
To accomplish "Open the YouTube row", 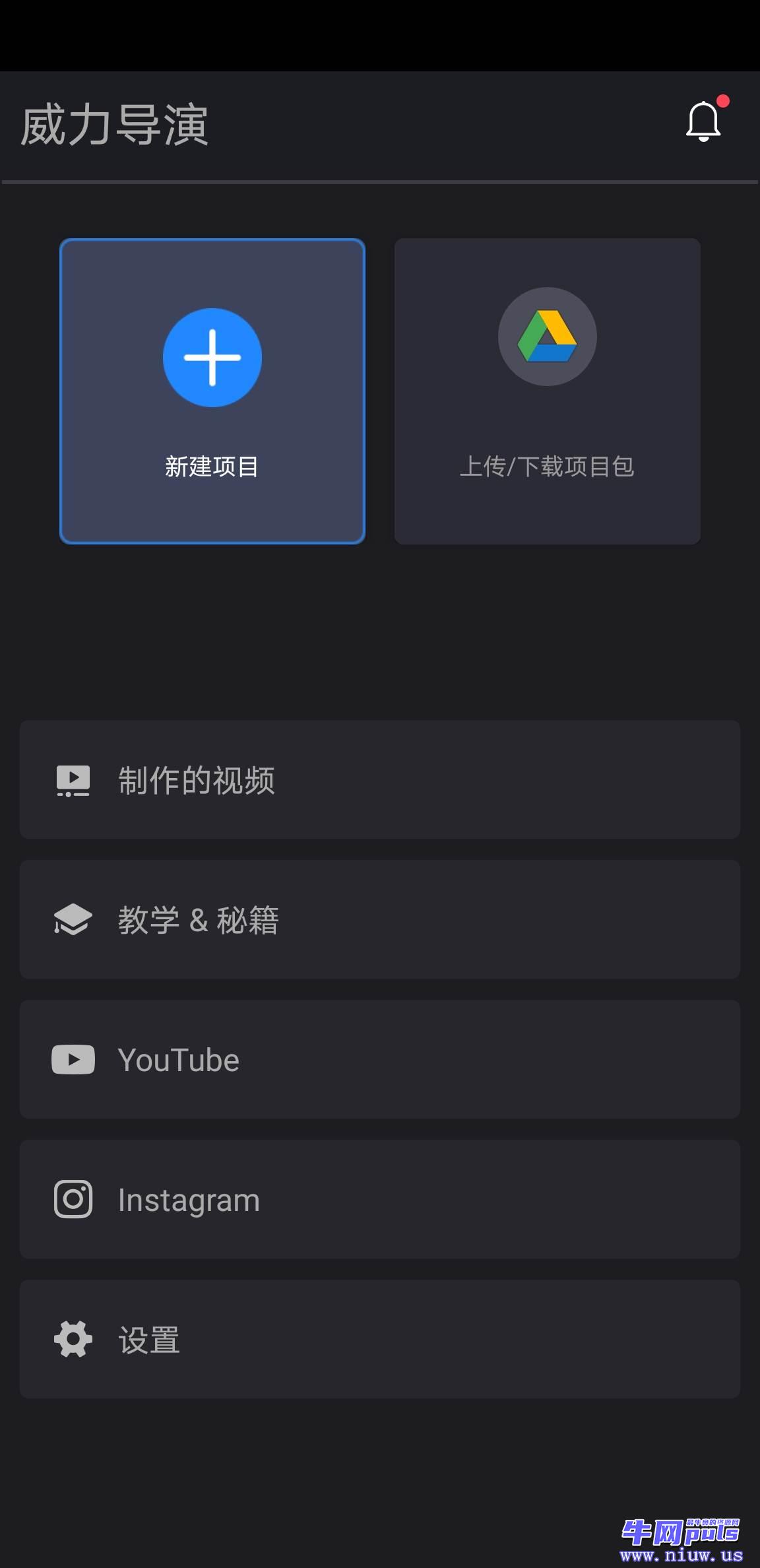I will pos(380,1059).
